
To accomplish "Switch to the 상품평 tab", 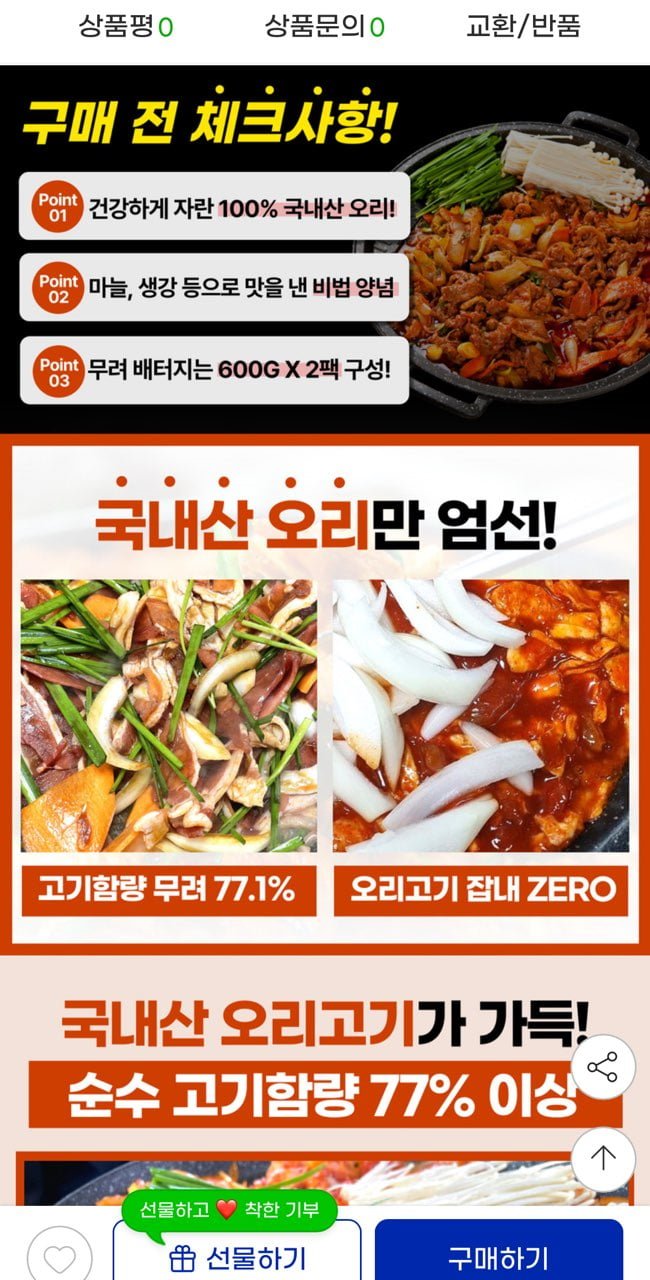I will point(126,27).
